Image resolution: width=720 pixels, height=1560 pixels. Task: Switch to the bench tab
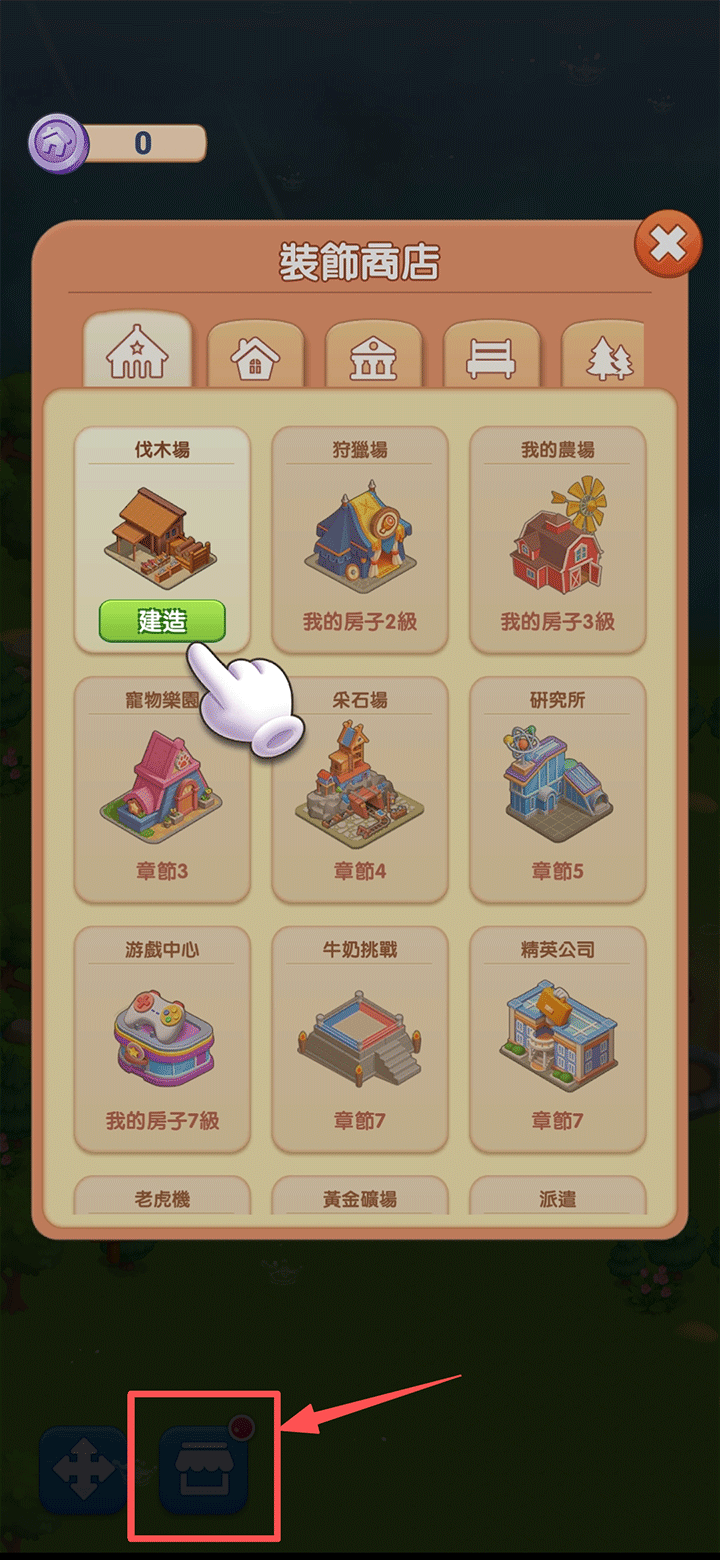point(491,357)
